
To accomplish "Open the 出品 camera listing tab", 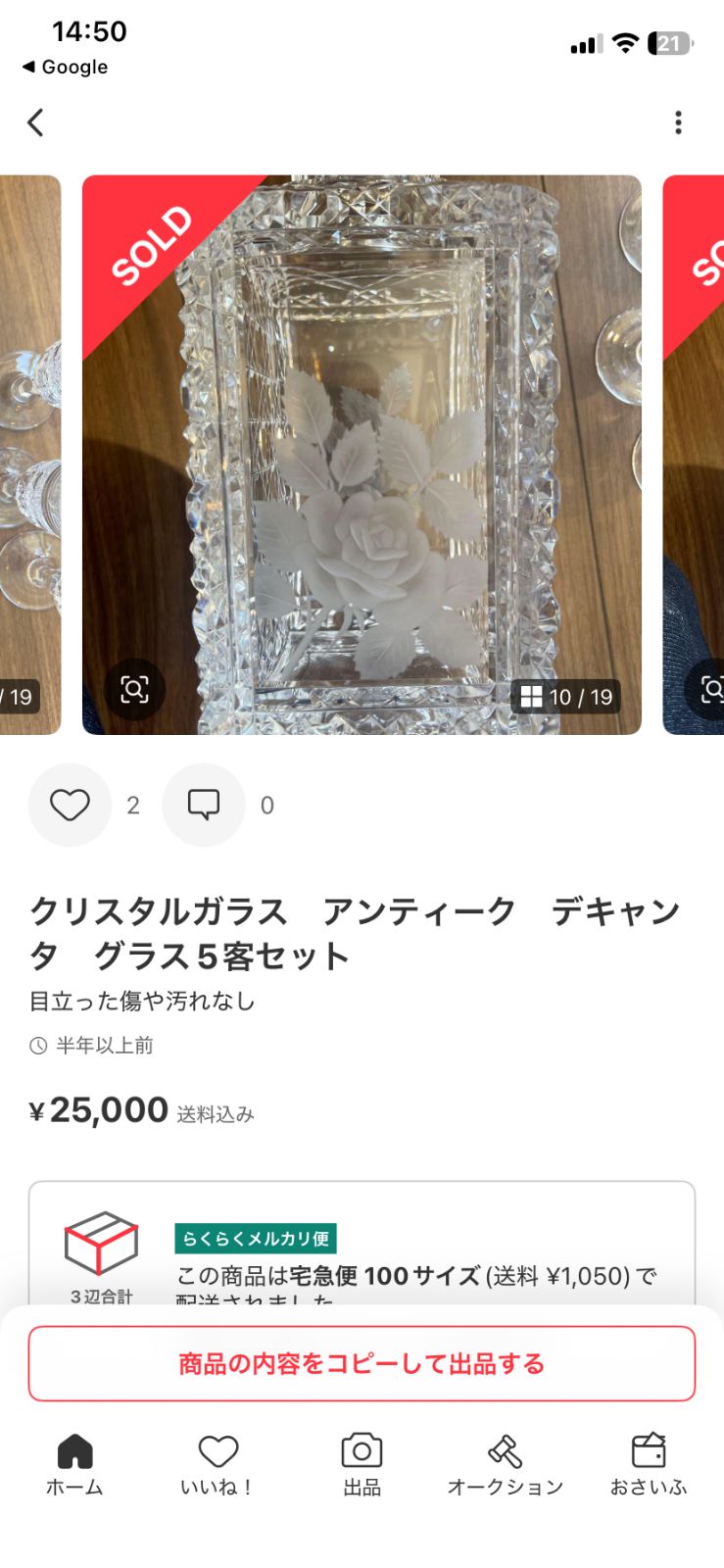I will pyautogui.click(x=362, y=1462).
